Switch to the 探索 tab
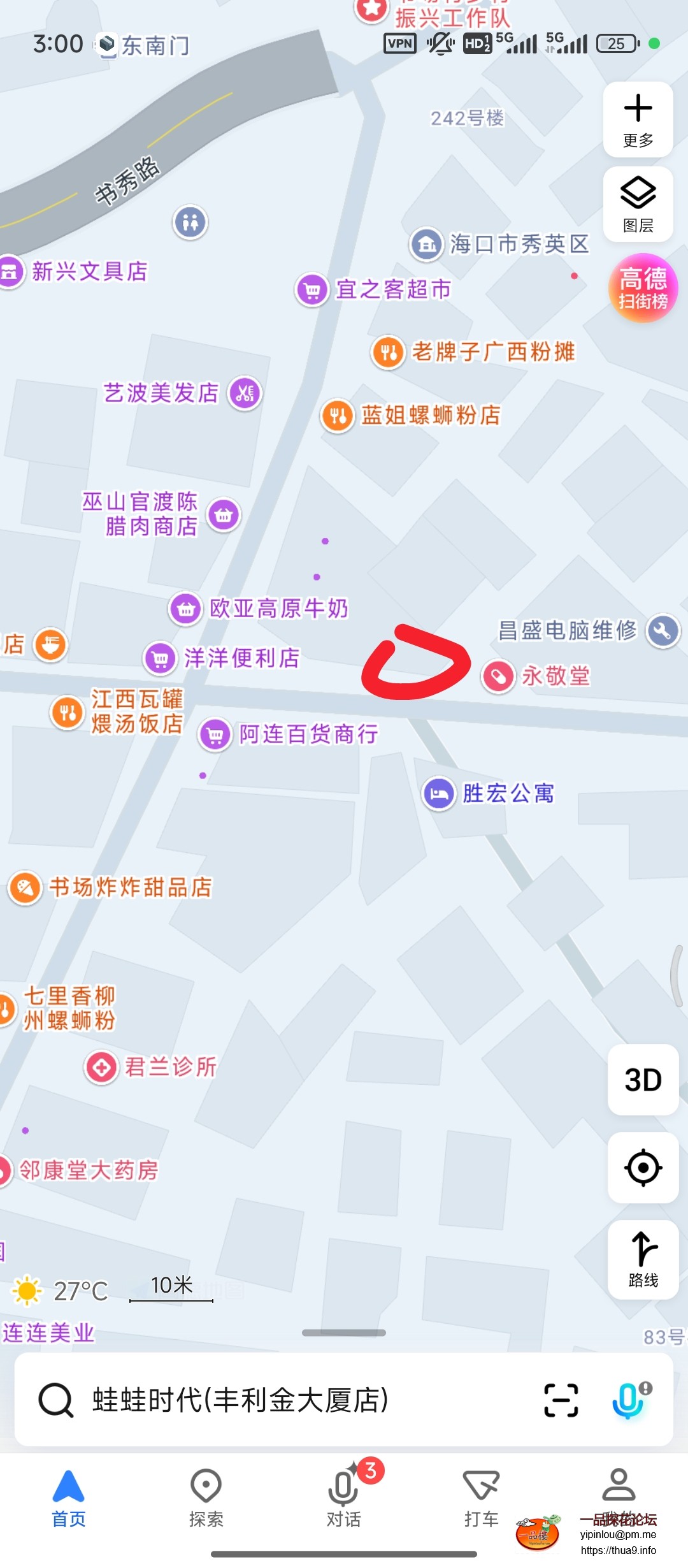Image resolution: width=688 pixels, height=1568 pixels. pyautogui.click(x=206, y=1498)
